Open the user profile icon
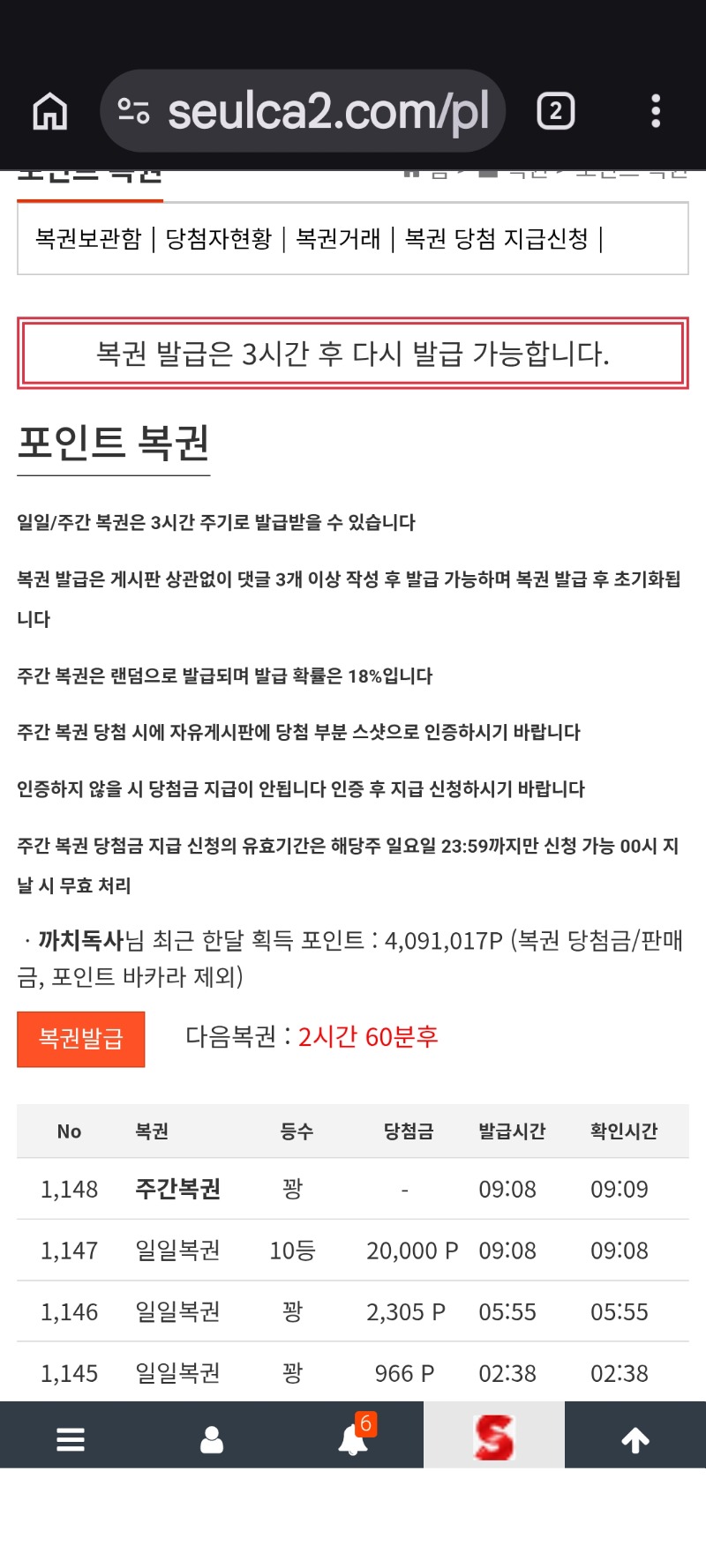Screen dimensions: 706x1568 (x=212, y=1439)
